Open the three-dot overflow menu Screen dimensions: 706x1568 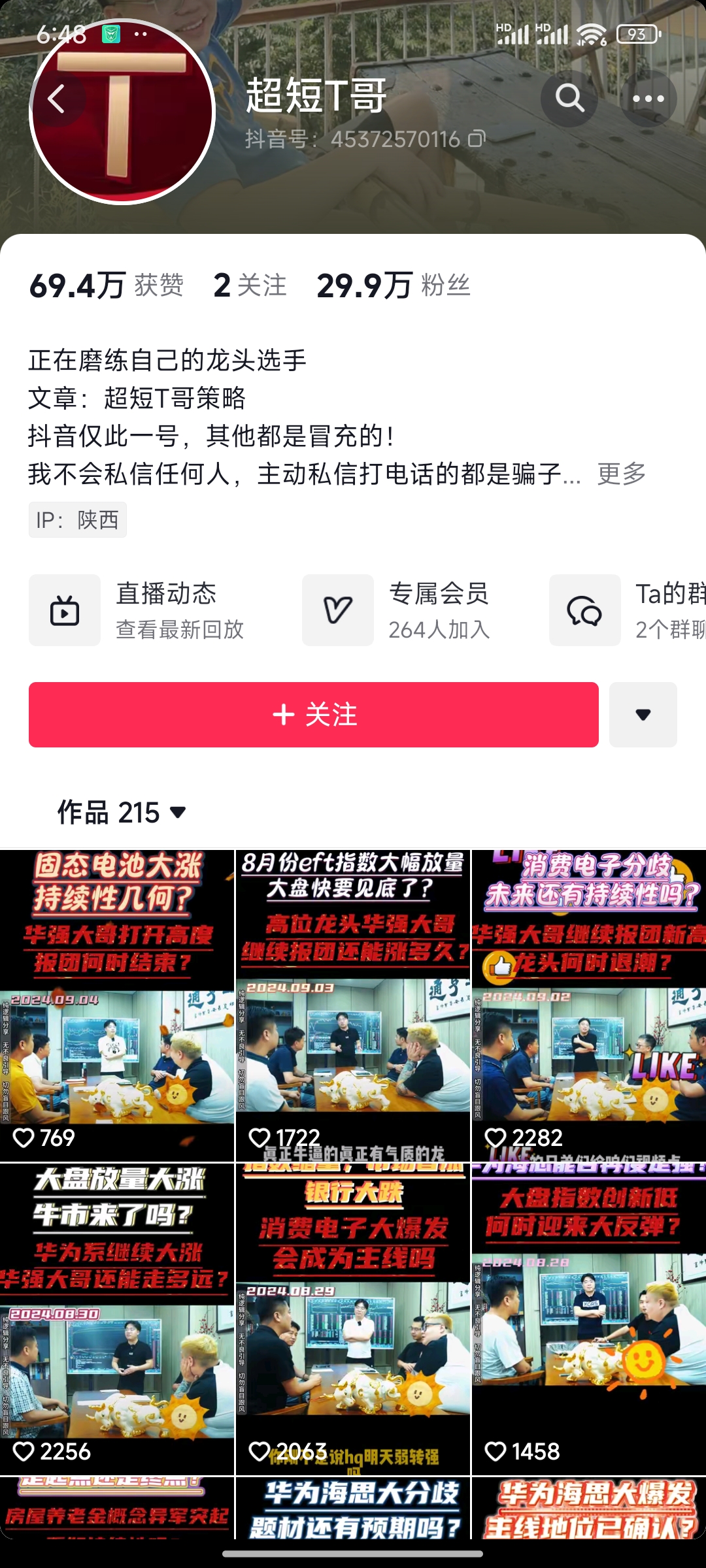tap(648, 99)
